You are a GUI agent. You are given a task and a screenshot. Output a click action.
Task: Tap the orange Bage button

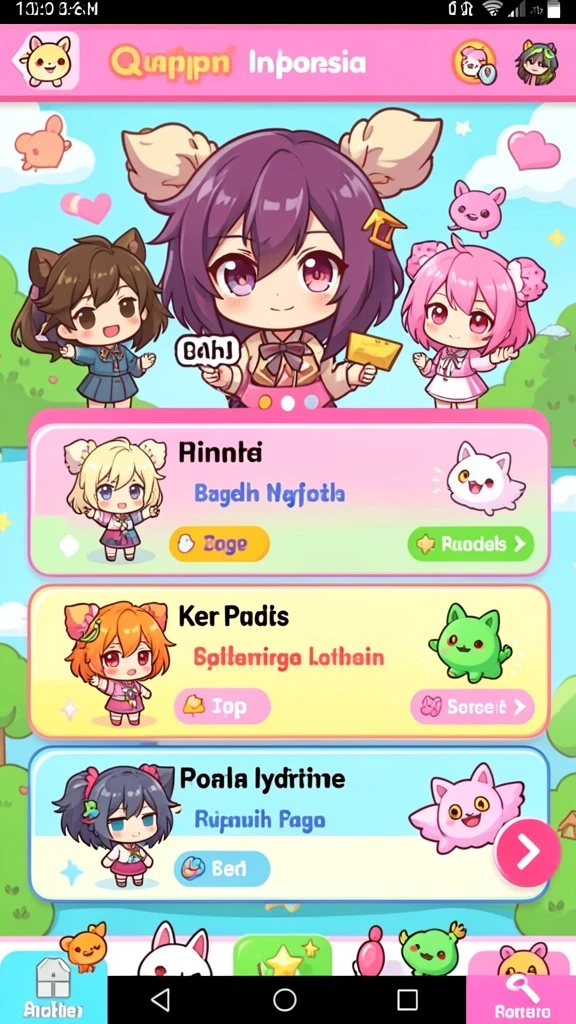219,544
